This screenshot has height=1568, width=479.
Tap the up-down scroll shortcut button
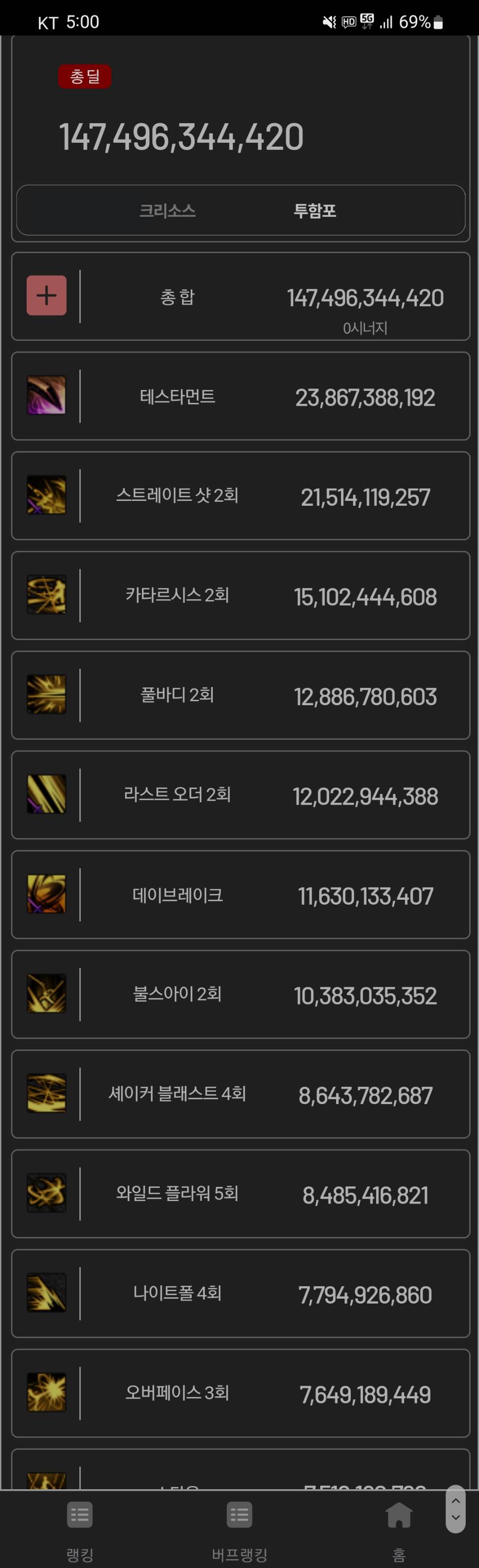click(x=455, y=1508)
